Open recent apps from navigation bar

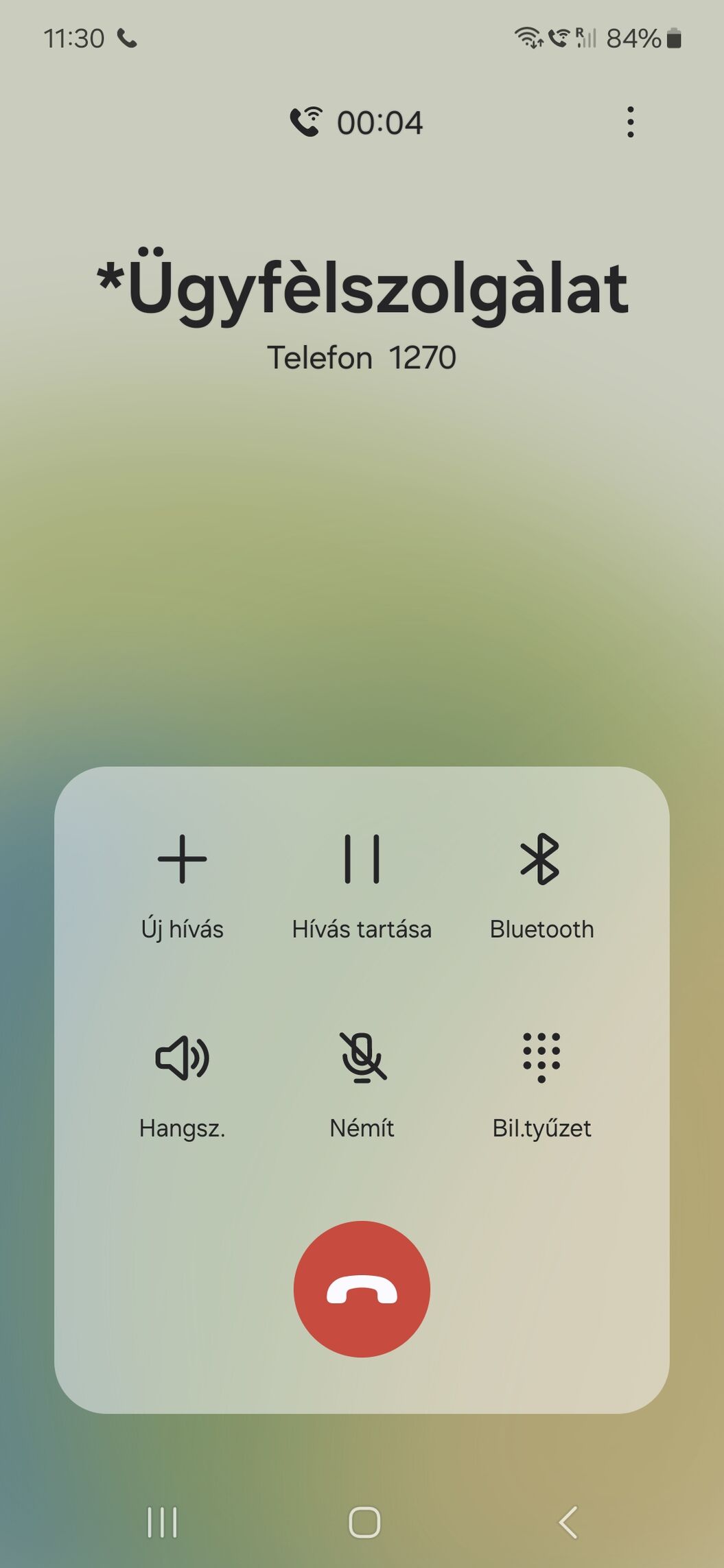pos(163,1523)
